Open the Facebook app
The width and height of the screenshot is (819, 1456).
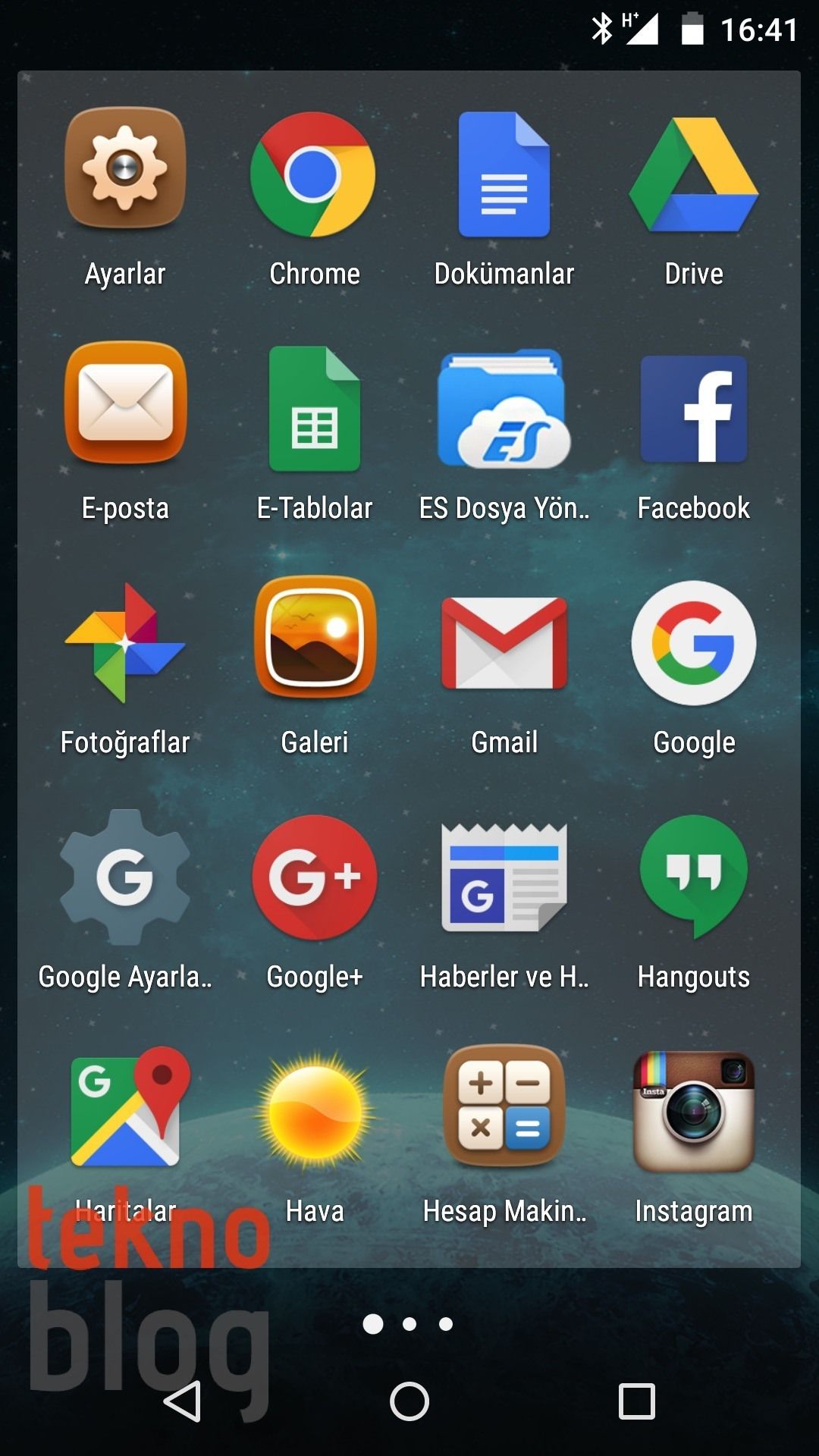[692, 409]
